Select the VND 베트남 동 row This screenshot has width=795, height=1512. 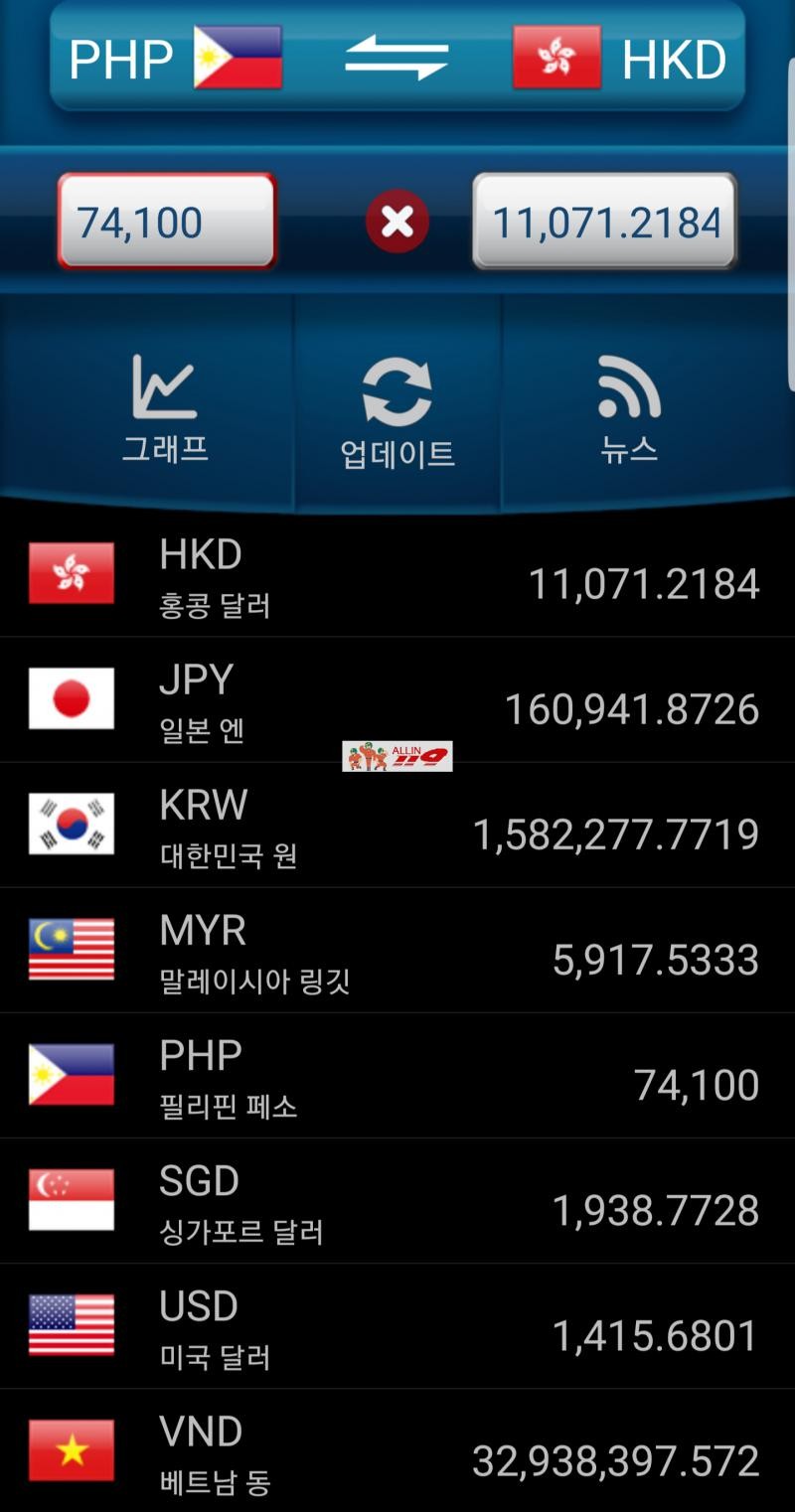click(397, 1450)
